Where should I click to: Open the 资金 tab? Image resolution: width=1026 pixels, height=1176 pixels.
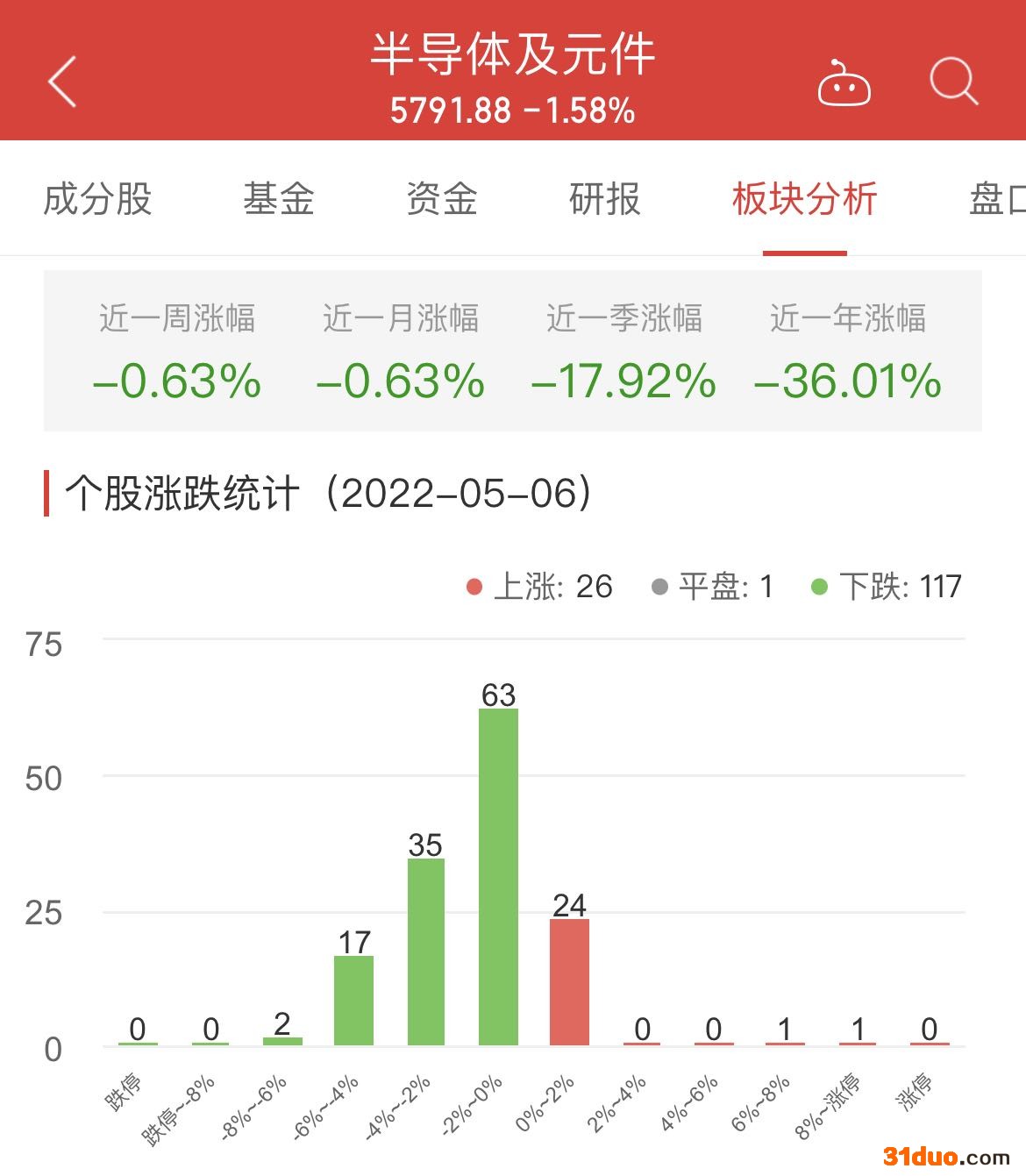coord(442,199)
